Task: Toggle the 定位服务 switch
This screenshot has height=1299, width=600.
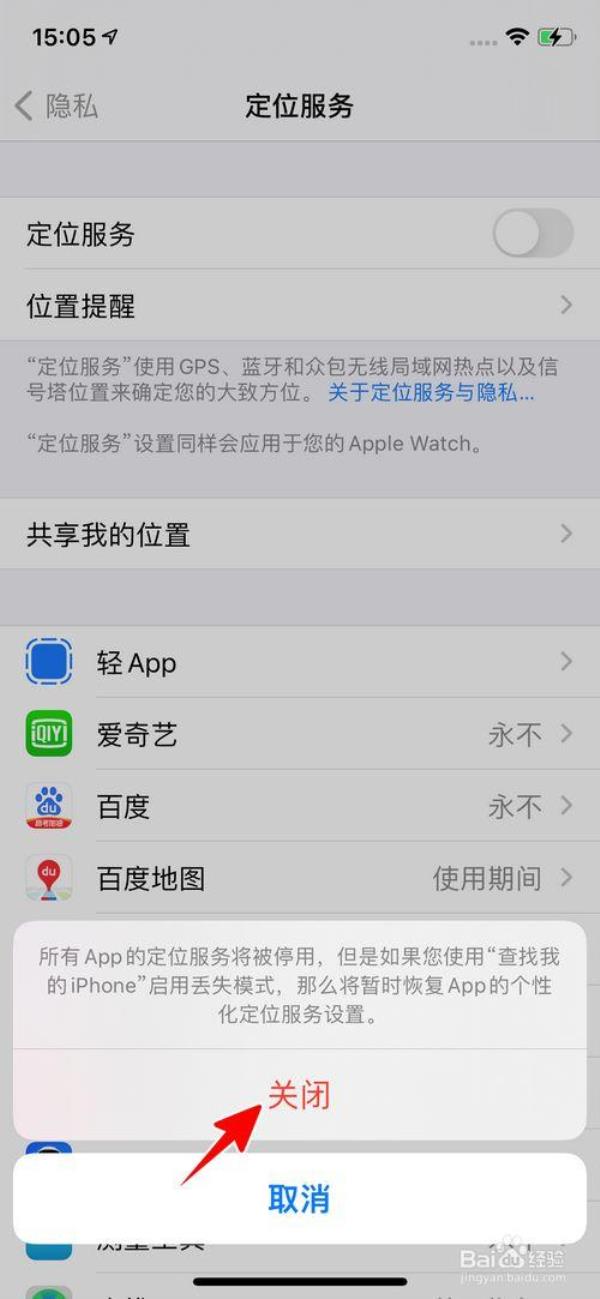Action: (533, 235)
